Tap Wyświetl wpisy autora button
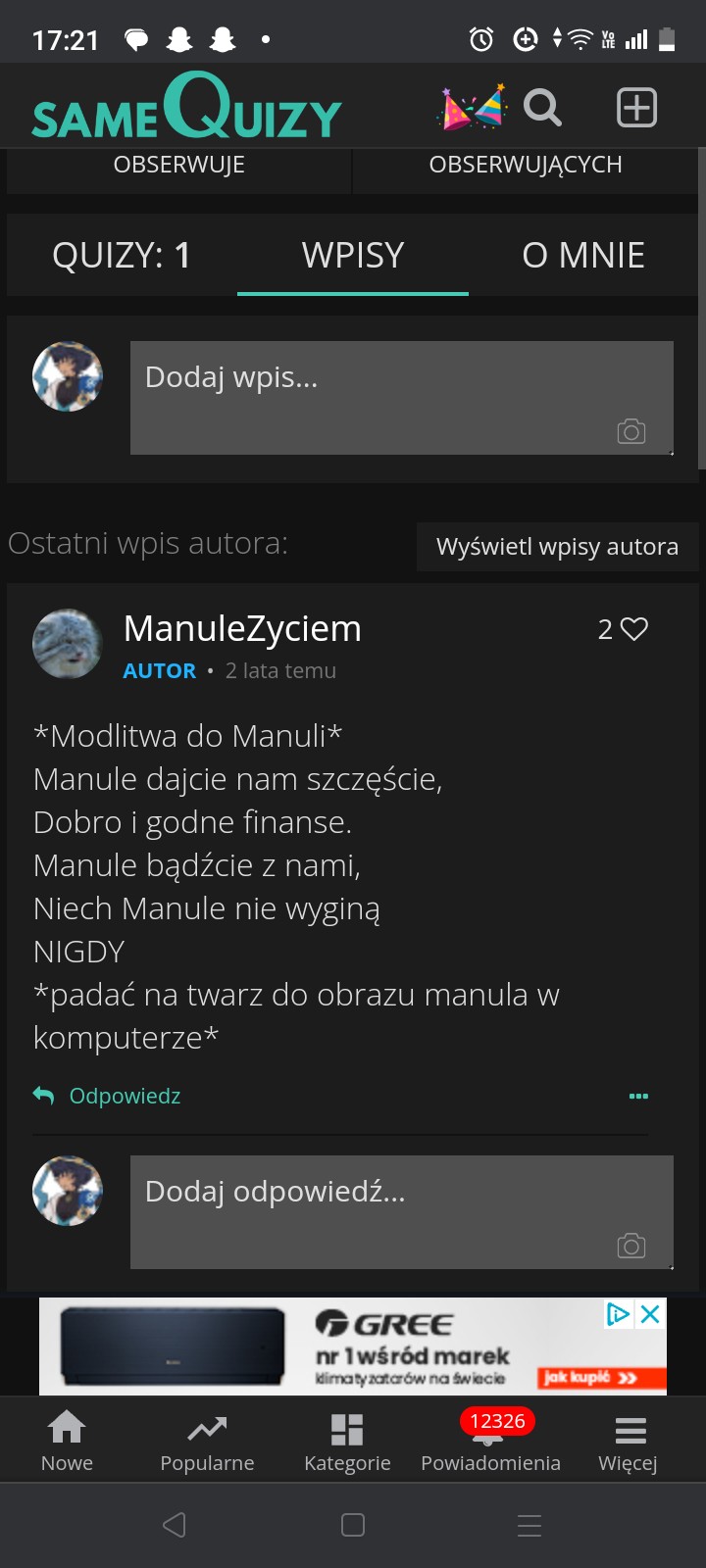This screenshot has width=706, height=1568. coord(557,547)
